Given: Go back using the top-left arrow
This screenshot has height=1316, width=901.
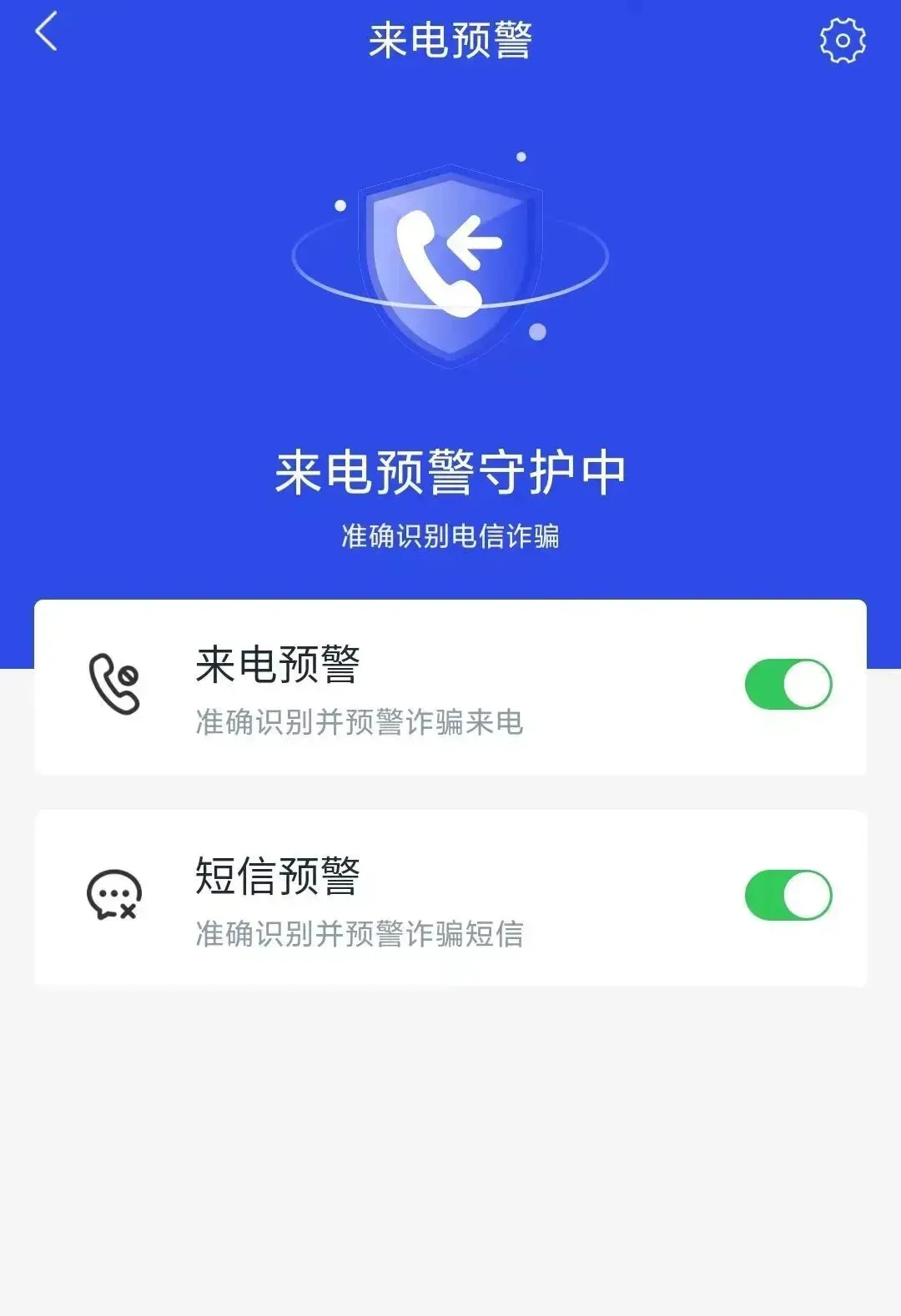Looking at the screenshot, I should point(47,32).
